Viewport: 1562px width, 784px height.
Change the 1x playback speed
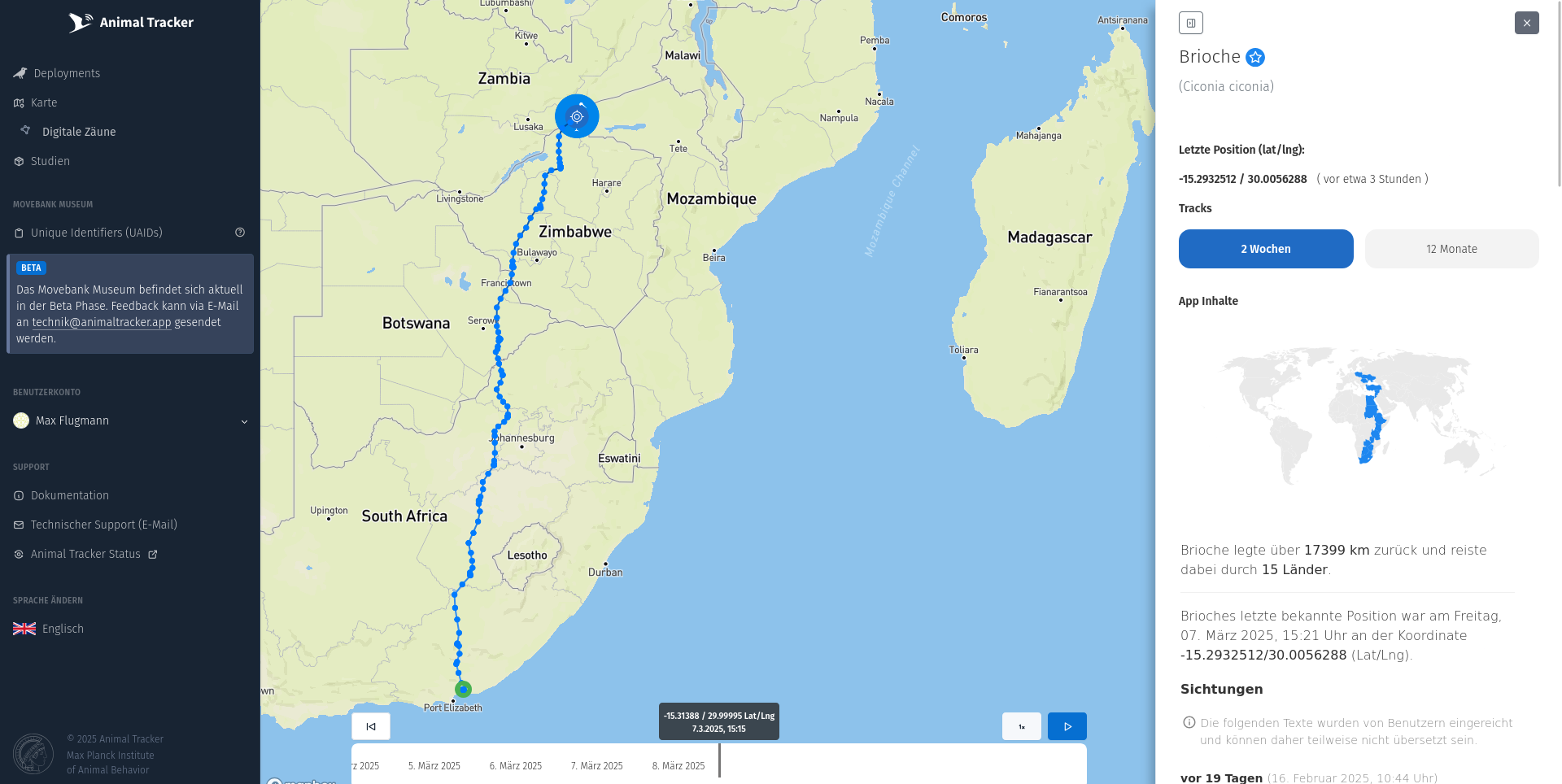point(1021,726)
